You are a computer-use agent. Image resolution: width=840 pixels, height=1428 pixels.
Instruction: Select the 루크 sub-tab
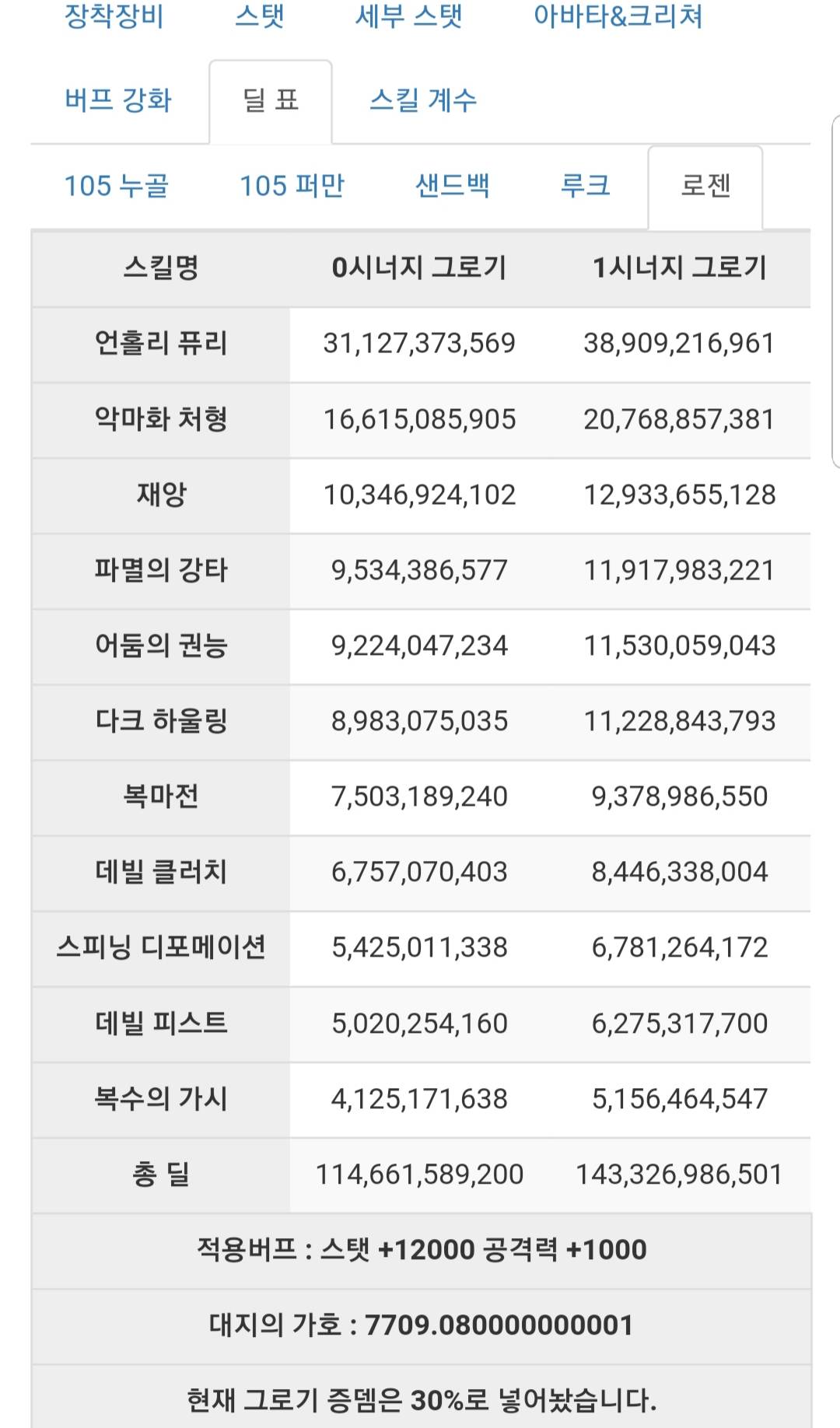[x=585, y=186]
